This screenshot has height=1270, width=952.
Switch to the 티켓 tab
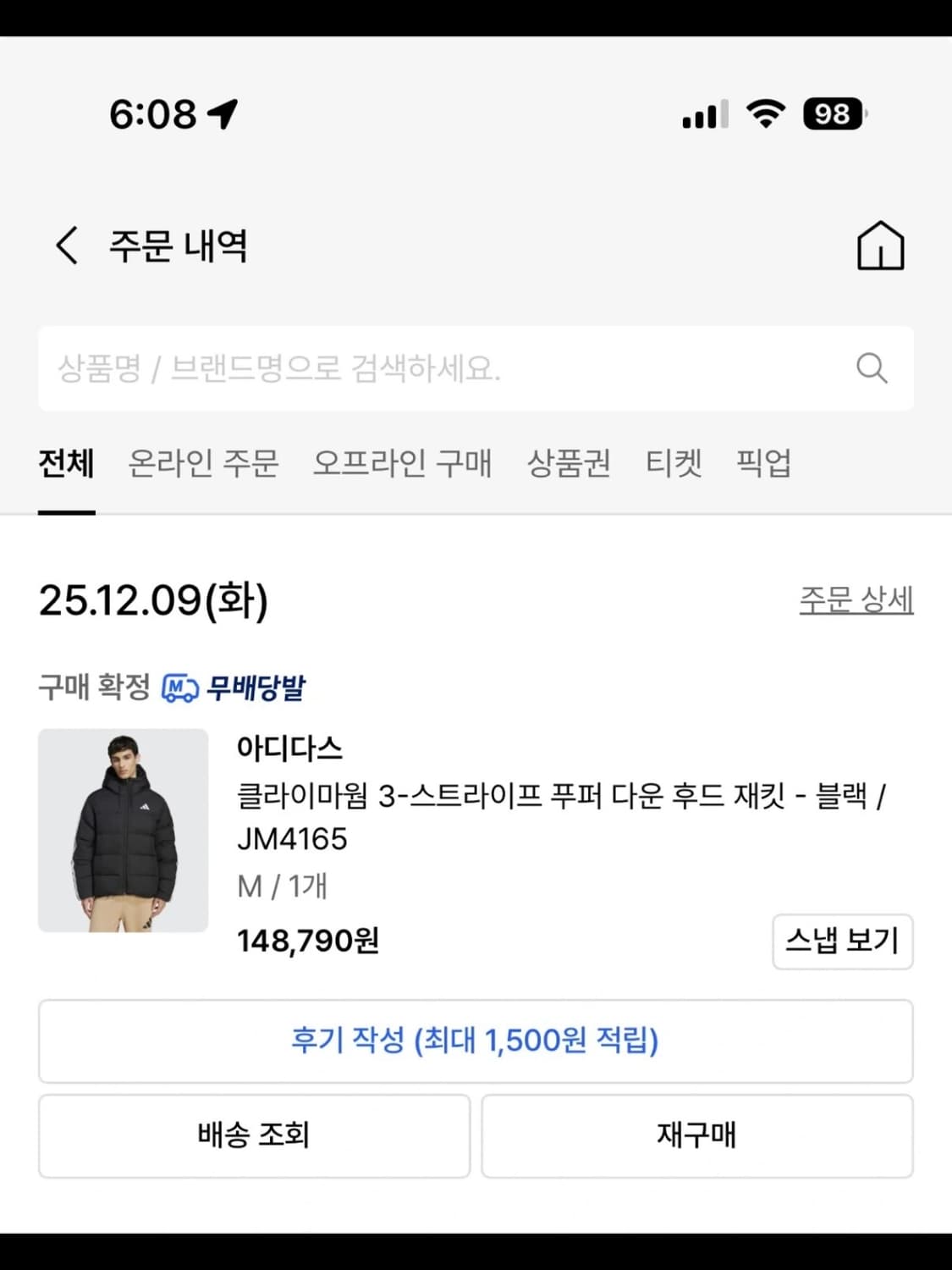[x=673, y=464]
